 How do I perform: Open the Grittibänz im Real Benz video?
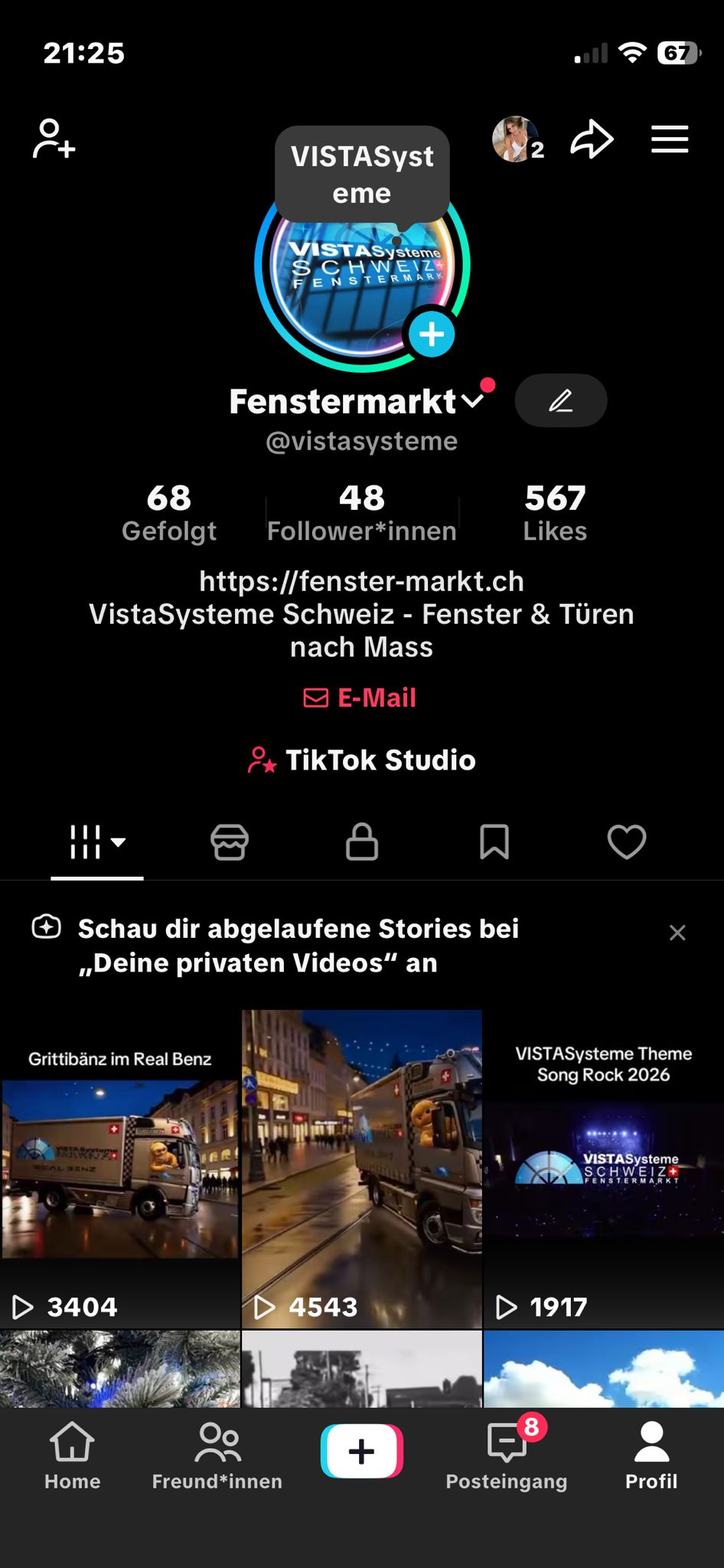coord(120,1169)
